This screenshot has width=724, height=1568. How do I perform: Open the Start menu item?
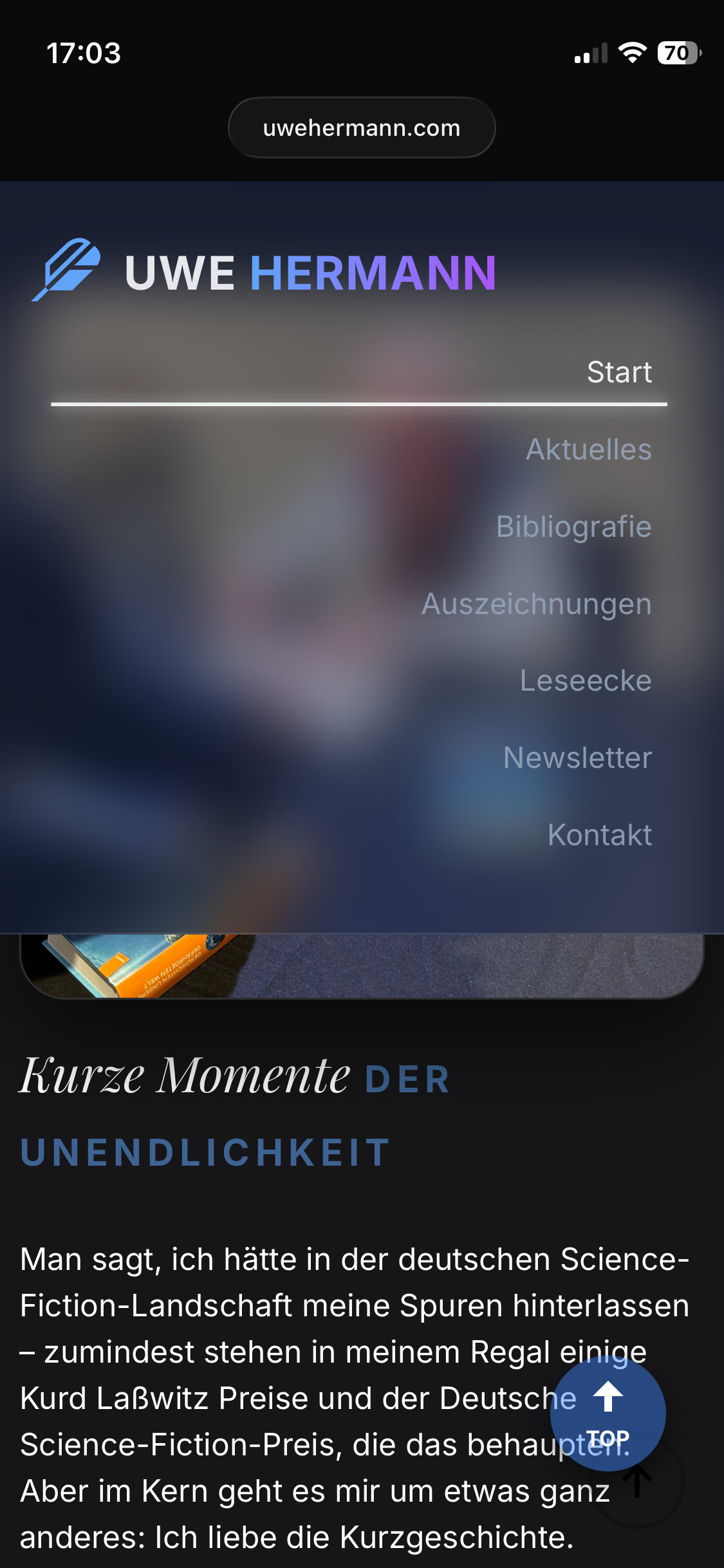pos(618,373)
